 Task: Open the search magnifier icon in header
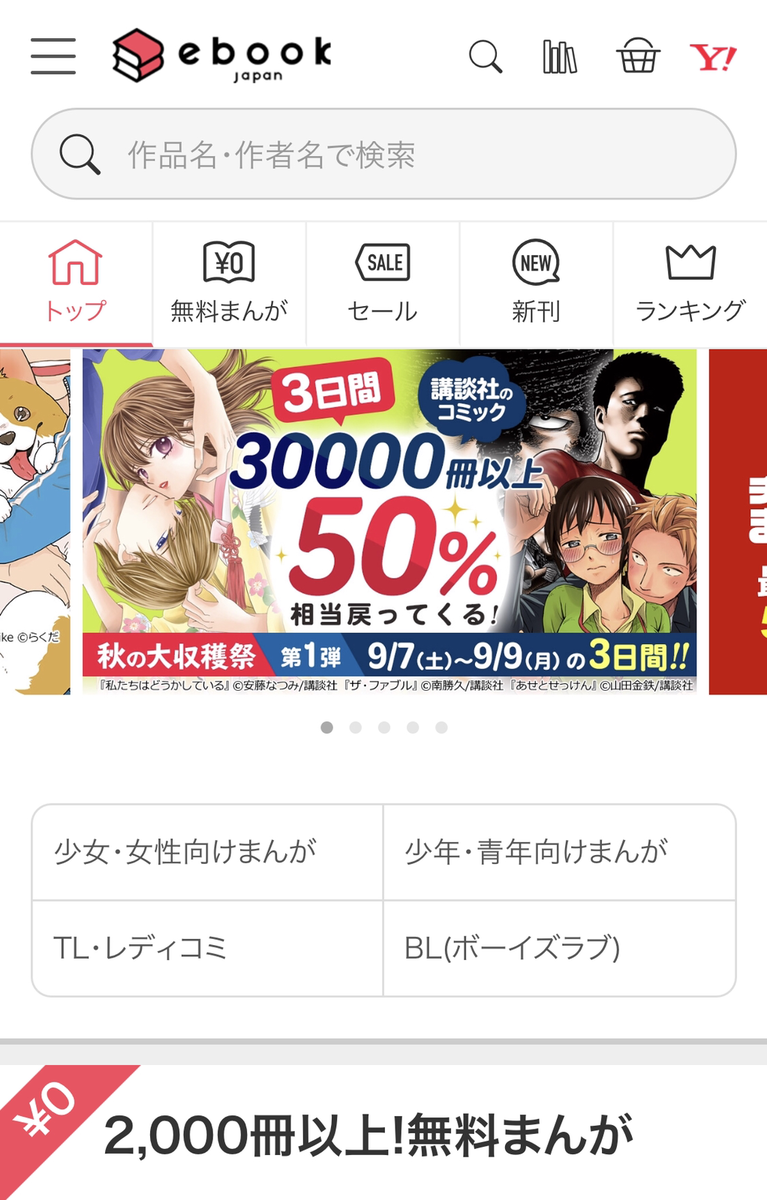486,57
